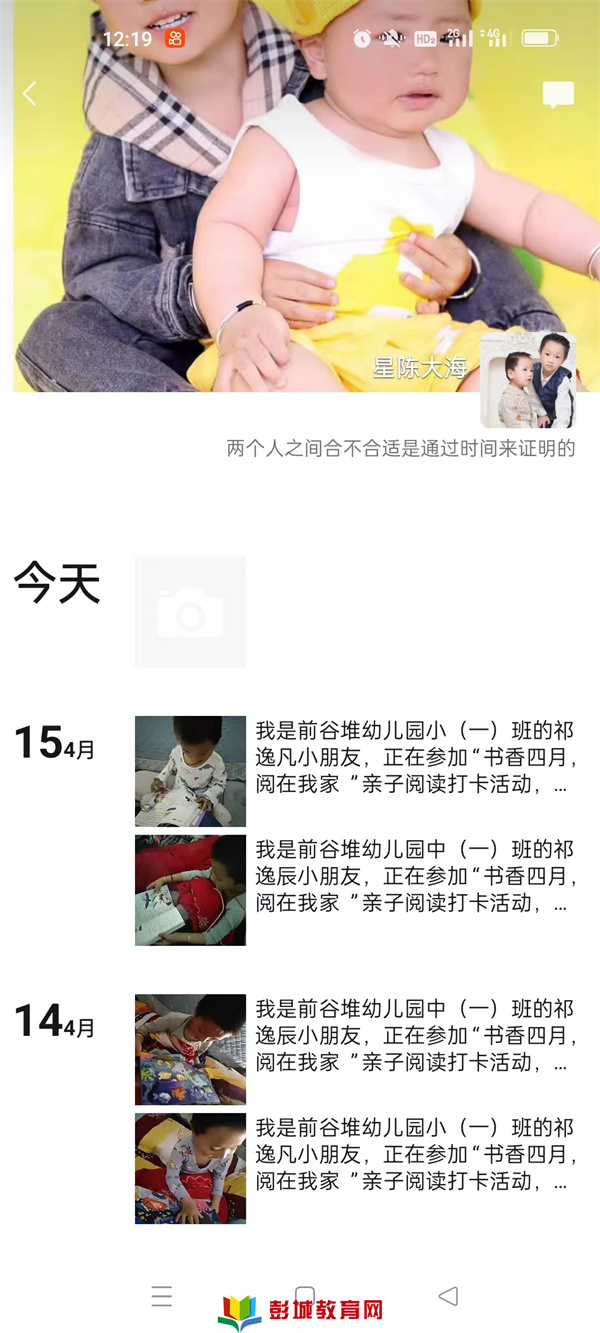Tap the system back triangle button
Screen dimensions: 600x1333
(x=448, y=1296)
